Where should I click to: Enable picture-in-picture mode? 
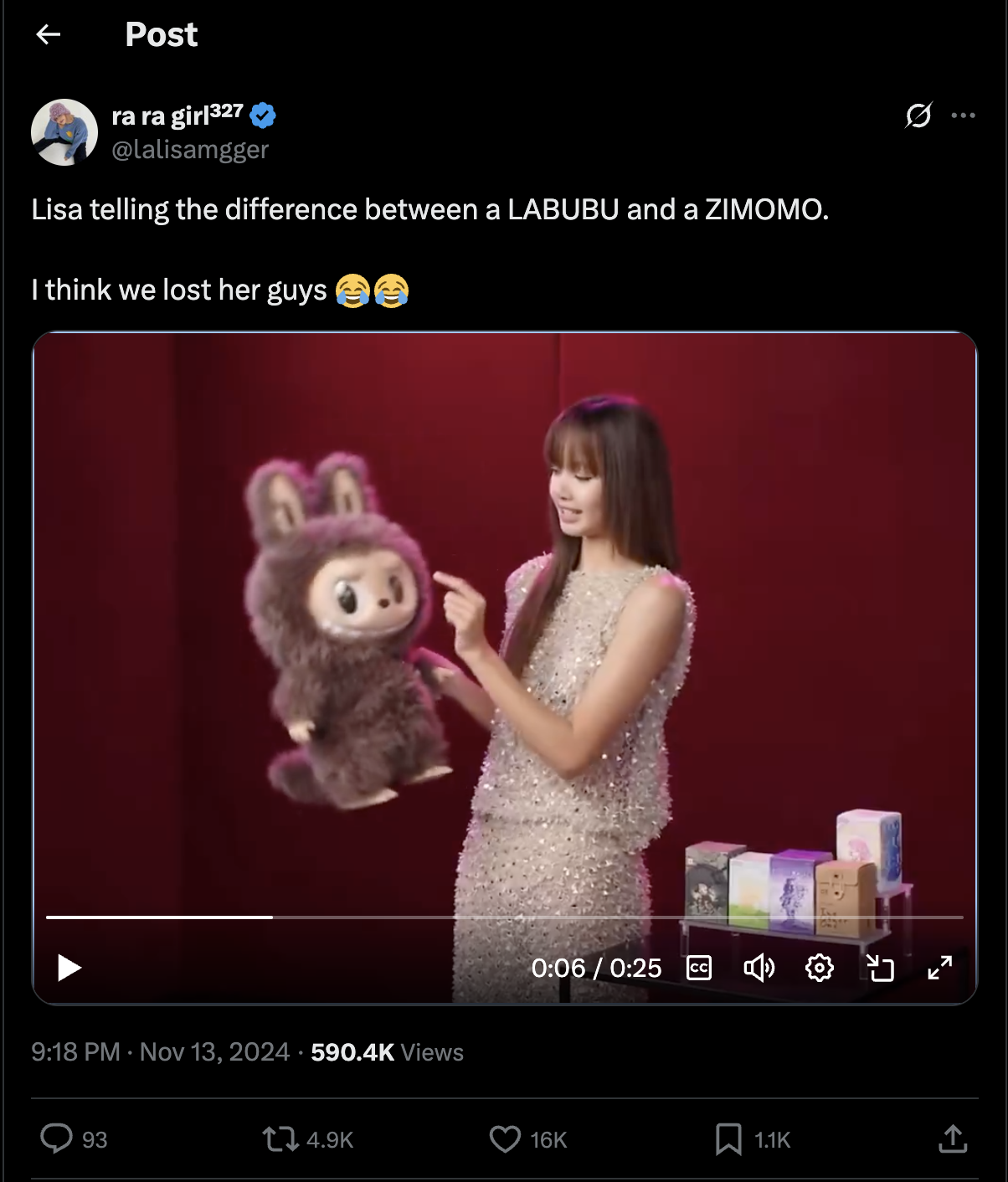coord(880,968)
